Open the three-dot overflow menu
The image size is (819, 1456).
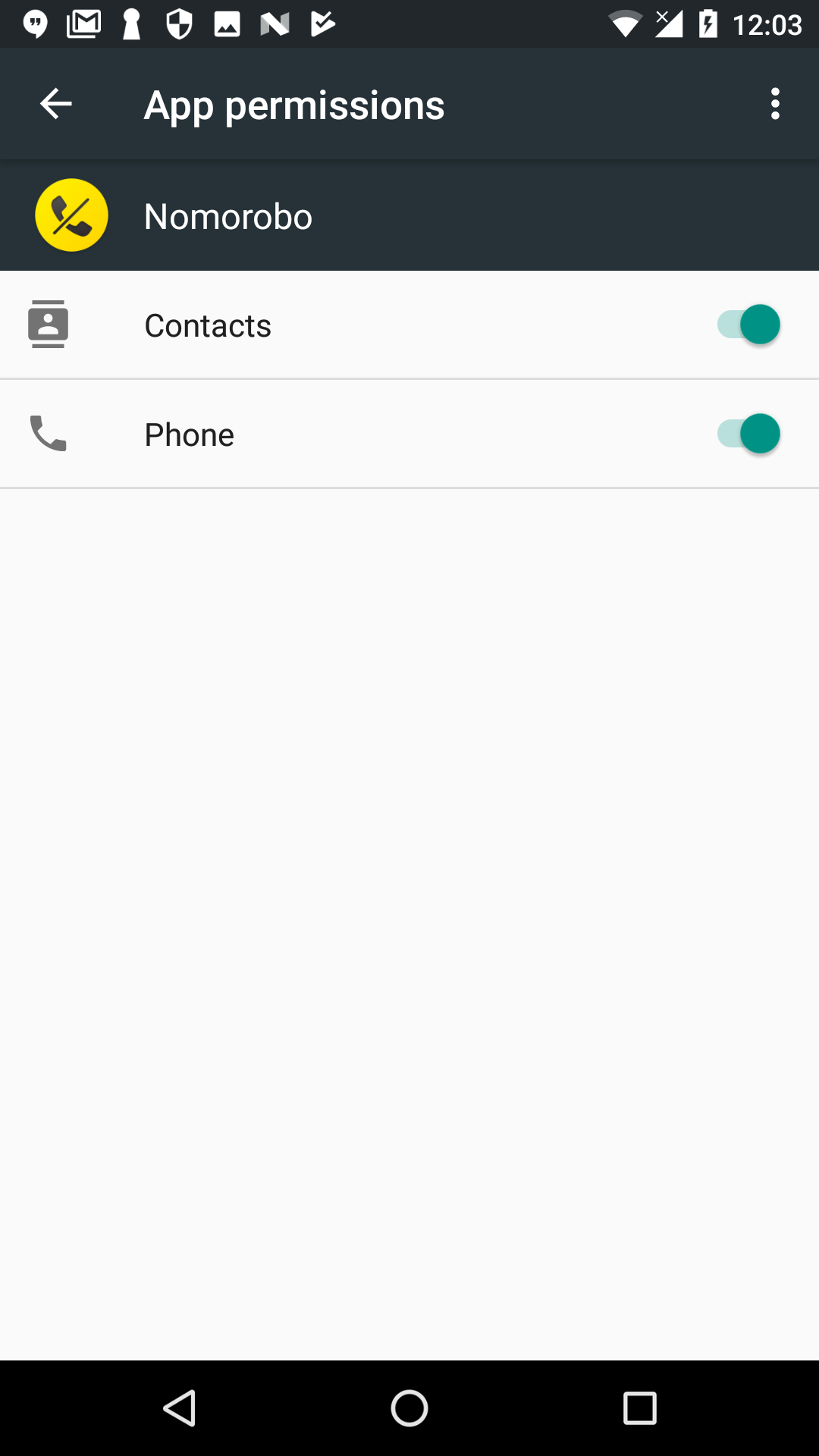(x=775, y=104)
